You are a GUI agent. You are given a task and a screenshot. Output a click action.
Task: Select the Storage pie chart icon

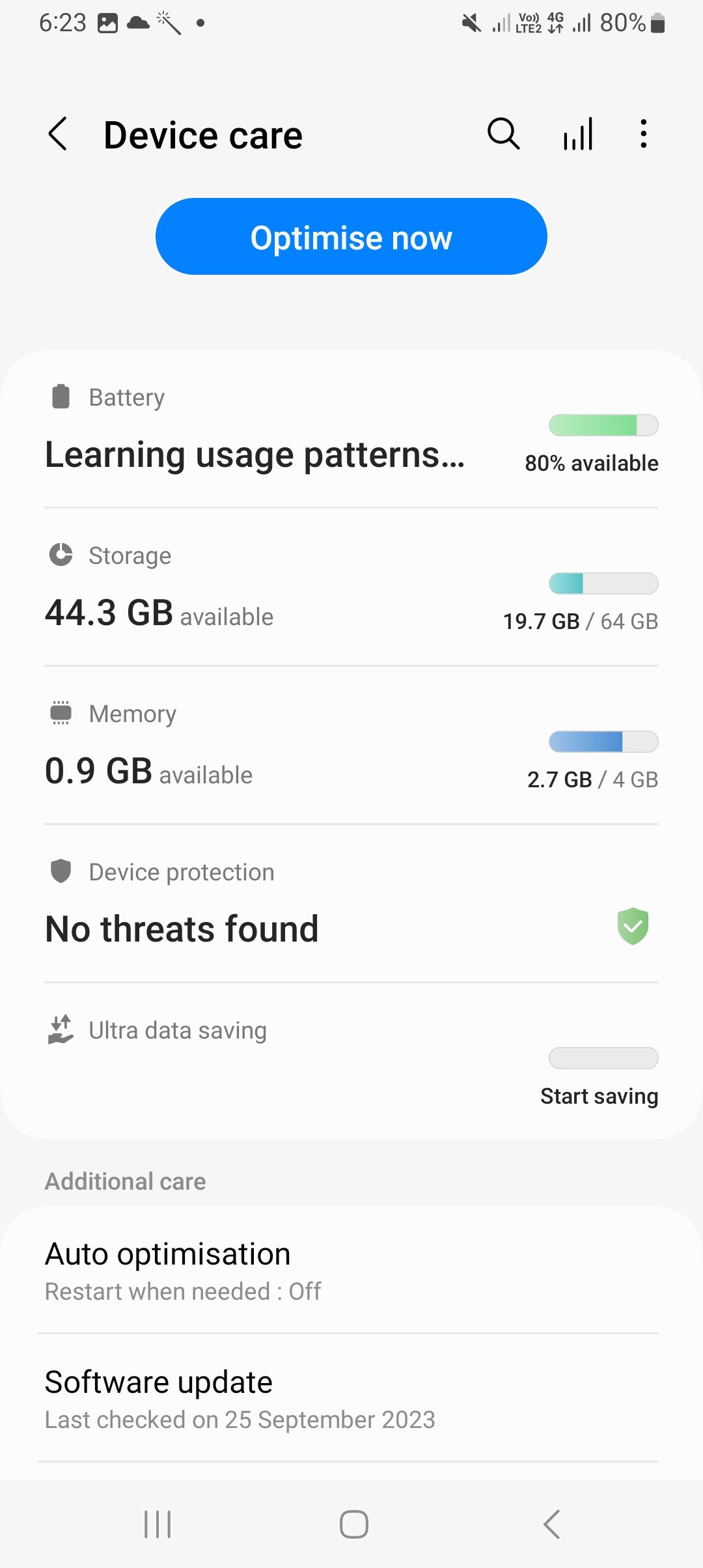[x=61, y=555]
